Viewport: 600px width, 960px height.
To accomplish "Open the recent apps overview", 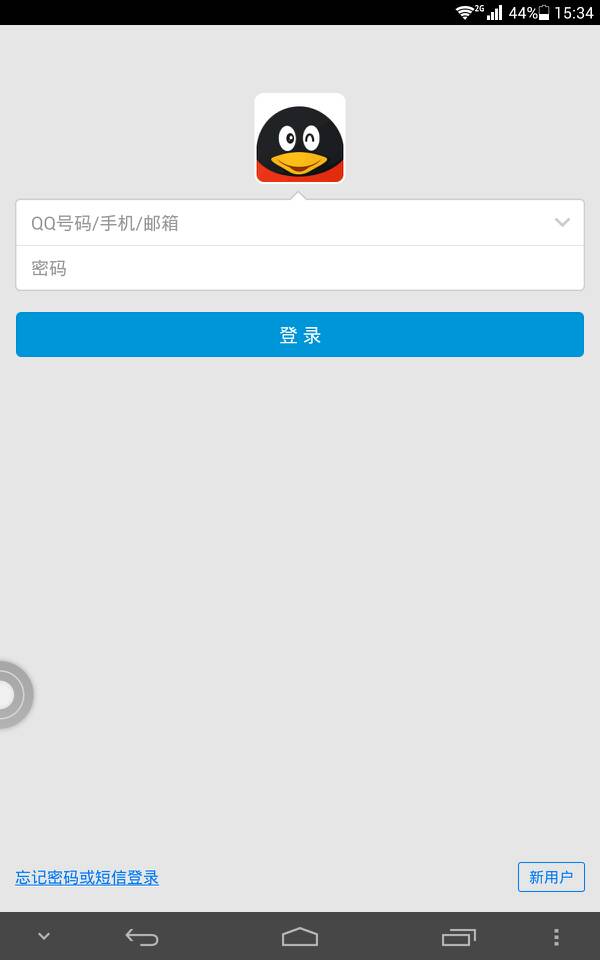I will (x=458, y=937).
